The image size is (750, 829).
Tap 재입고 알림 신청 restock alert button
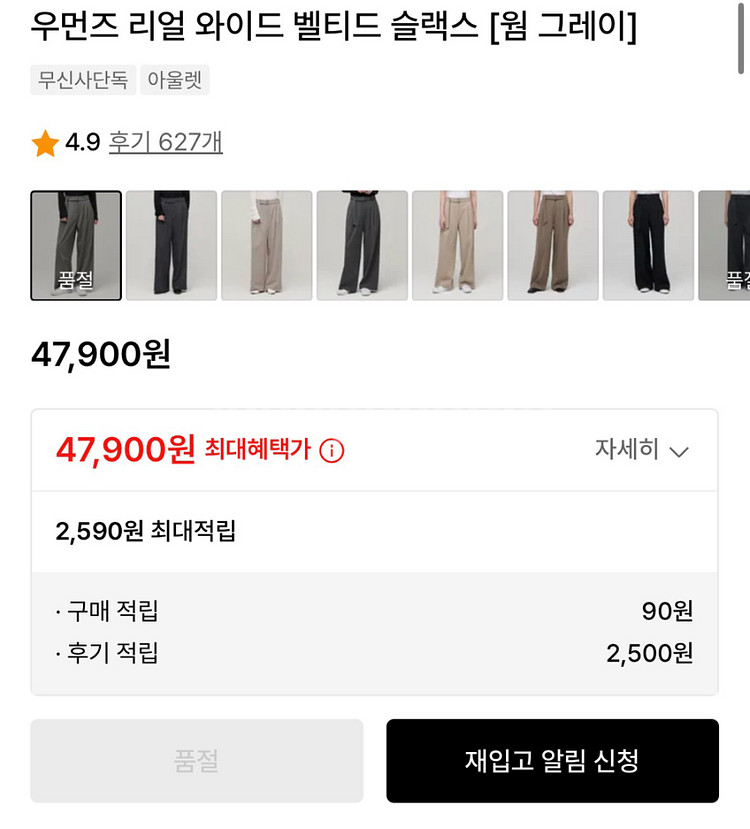(552, 761)
